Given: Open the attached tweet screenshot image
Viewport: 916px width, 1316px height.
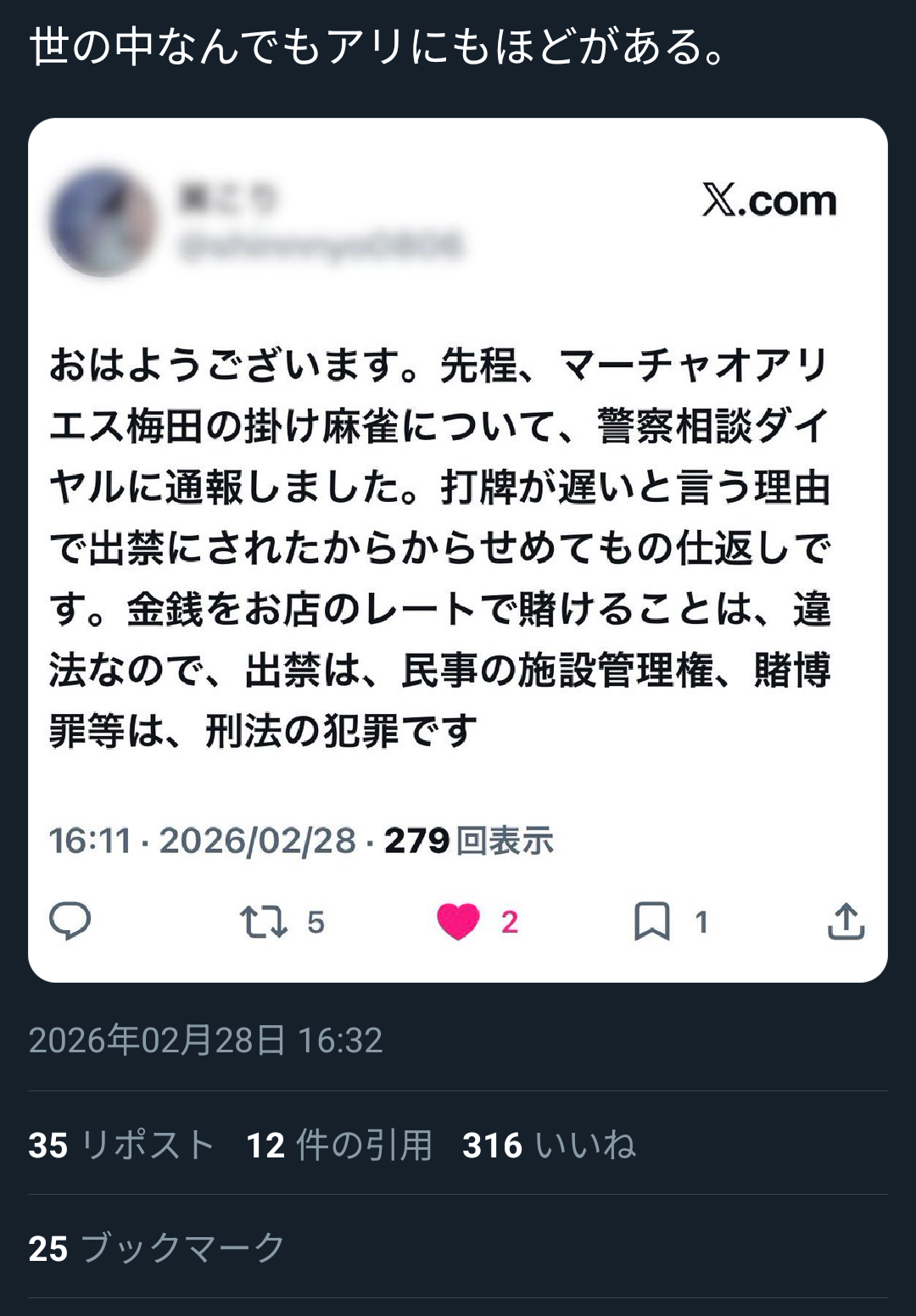Looking at the screenshot, I should 458,549.
